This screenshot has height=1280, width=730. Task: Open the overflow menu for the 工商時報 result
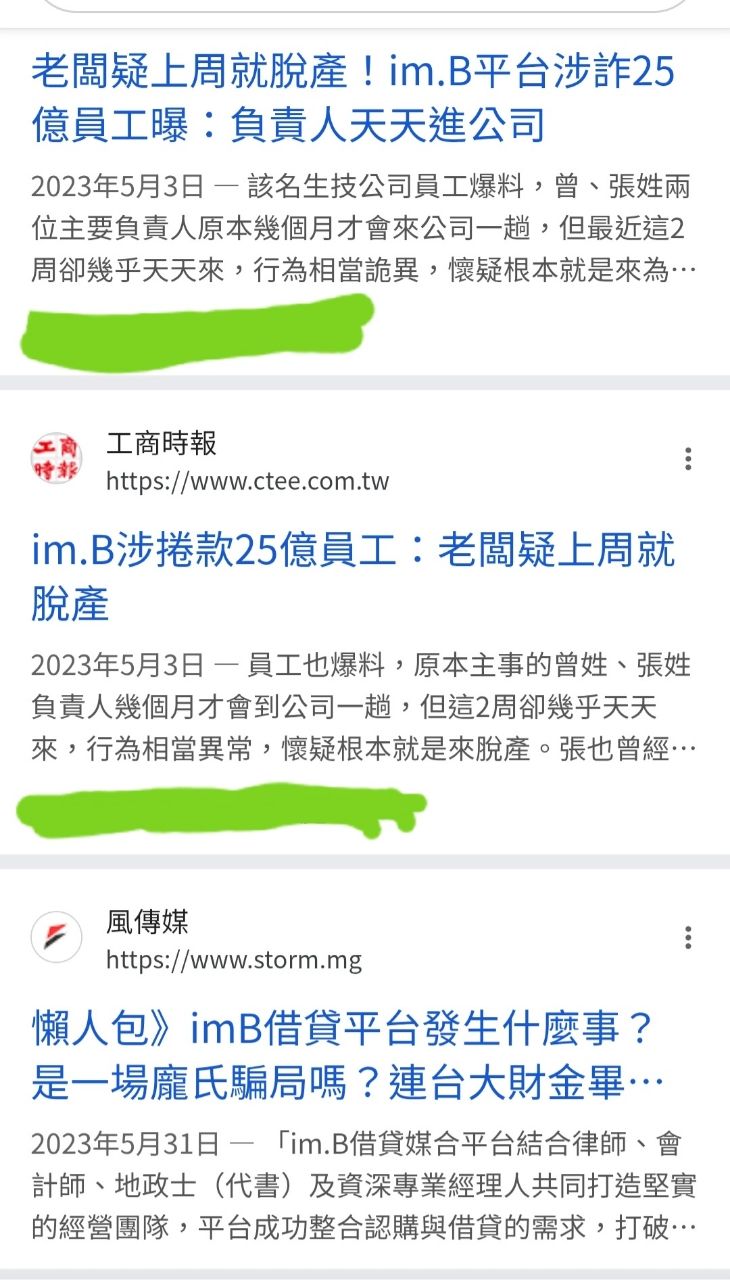pos(688,459)
